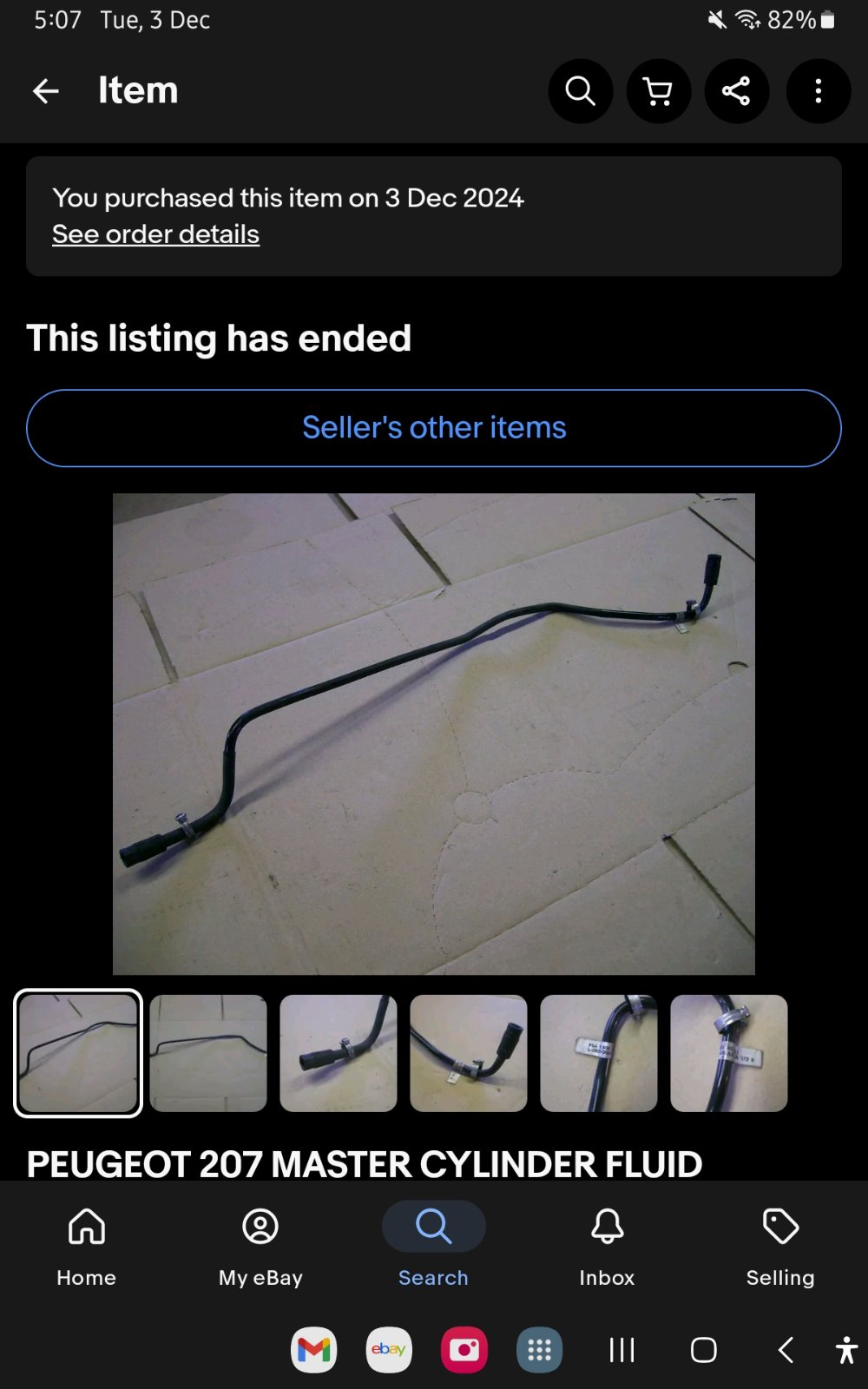Open search from the top bar
Screen dimensions: 868x1389
pos(581,91)
